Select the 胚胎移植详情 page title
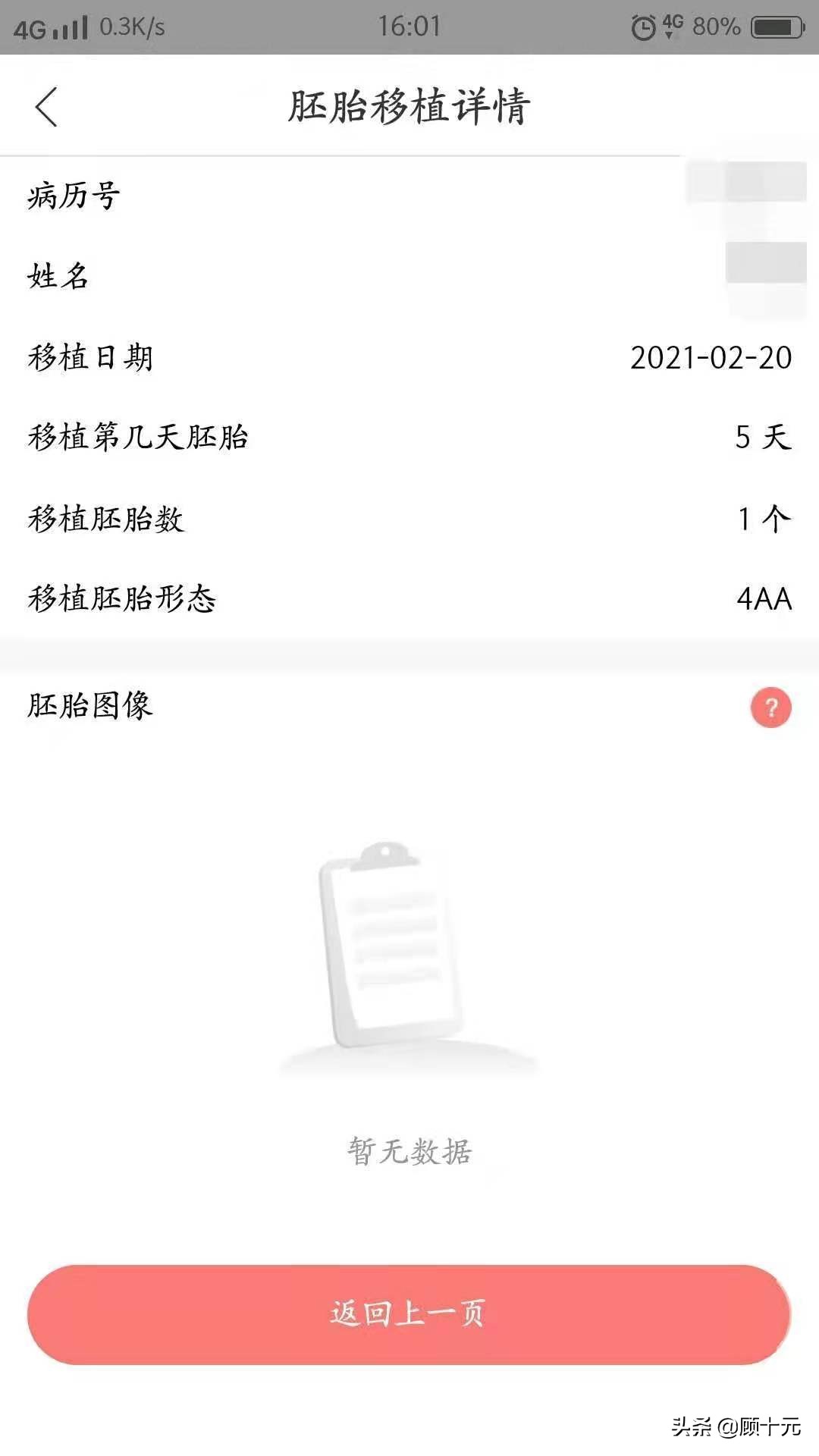 (409, 106)
